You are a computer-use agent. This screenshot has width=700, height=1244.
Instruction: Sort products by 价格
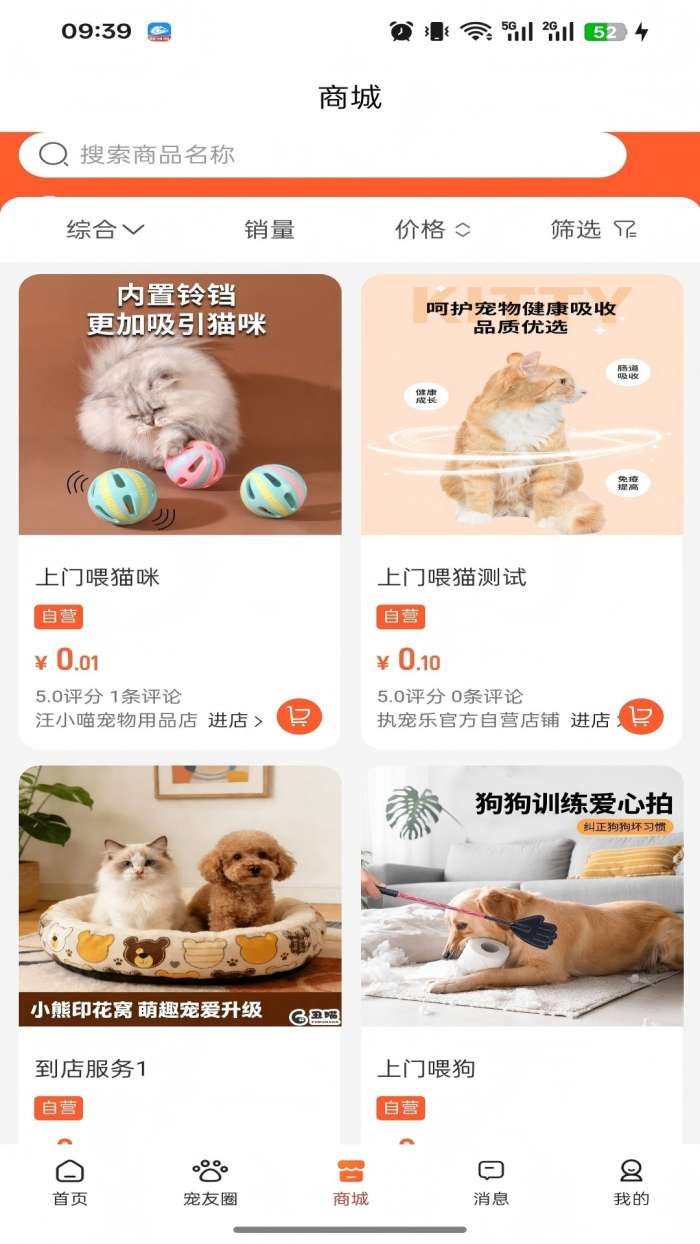tap(432, 230)
